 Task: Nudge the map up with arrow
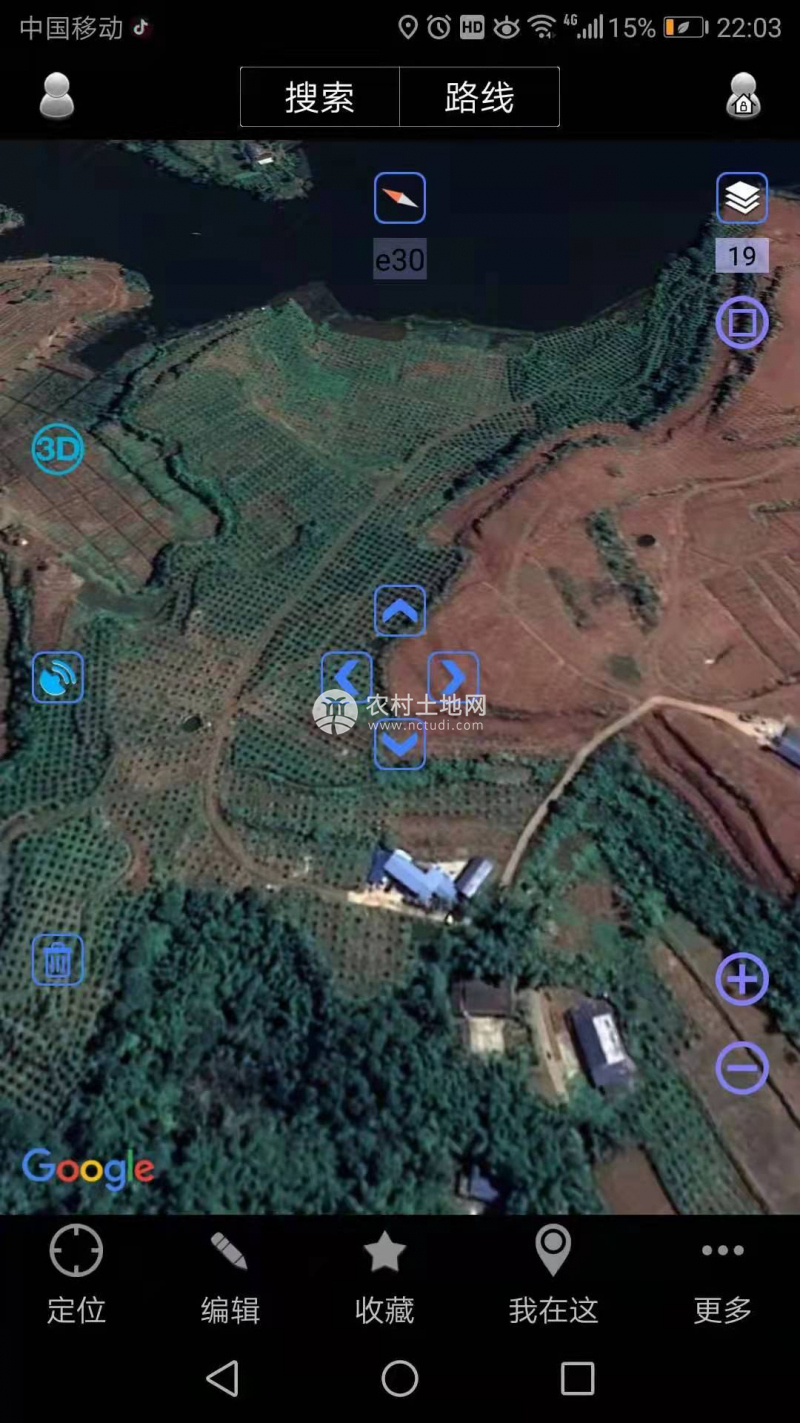400,610
